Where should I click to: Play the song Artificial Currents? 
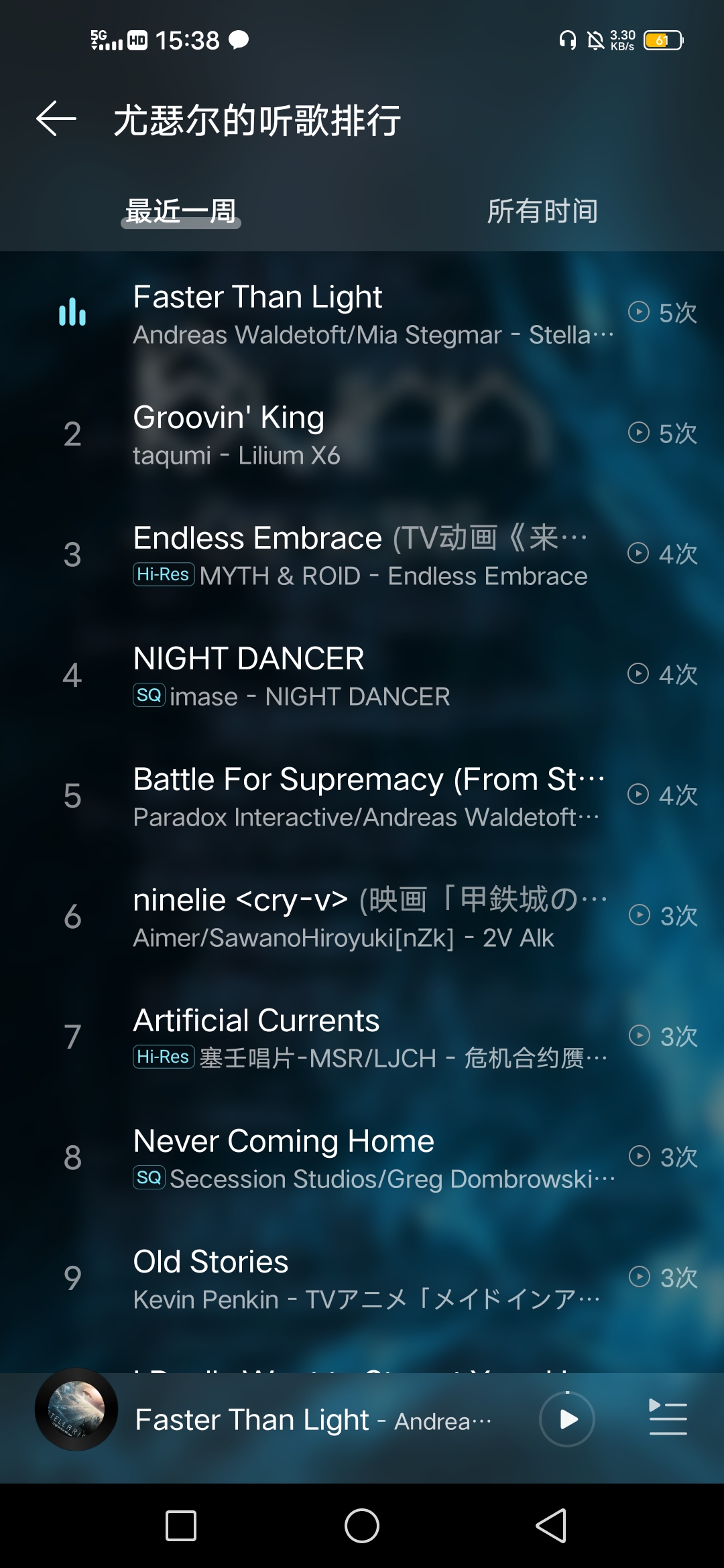362,1037
